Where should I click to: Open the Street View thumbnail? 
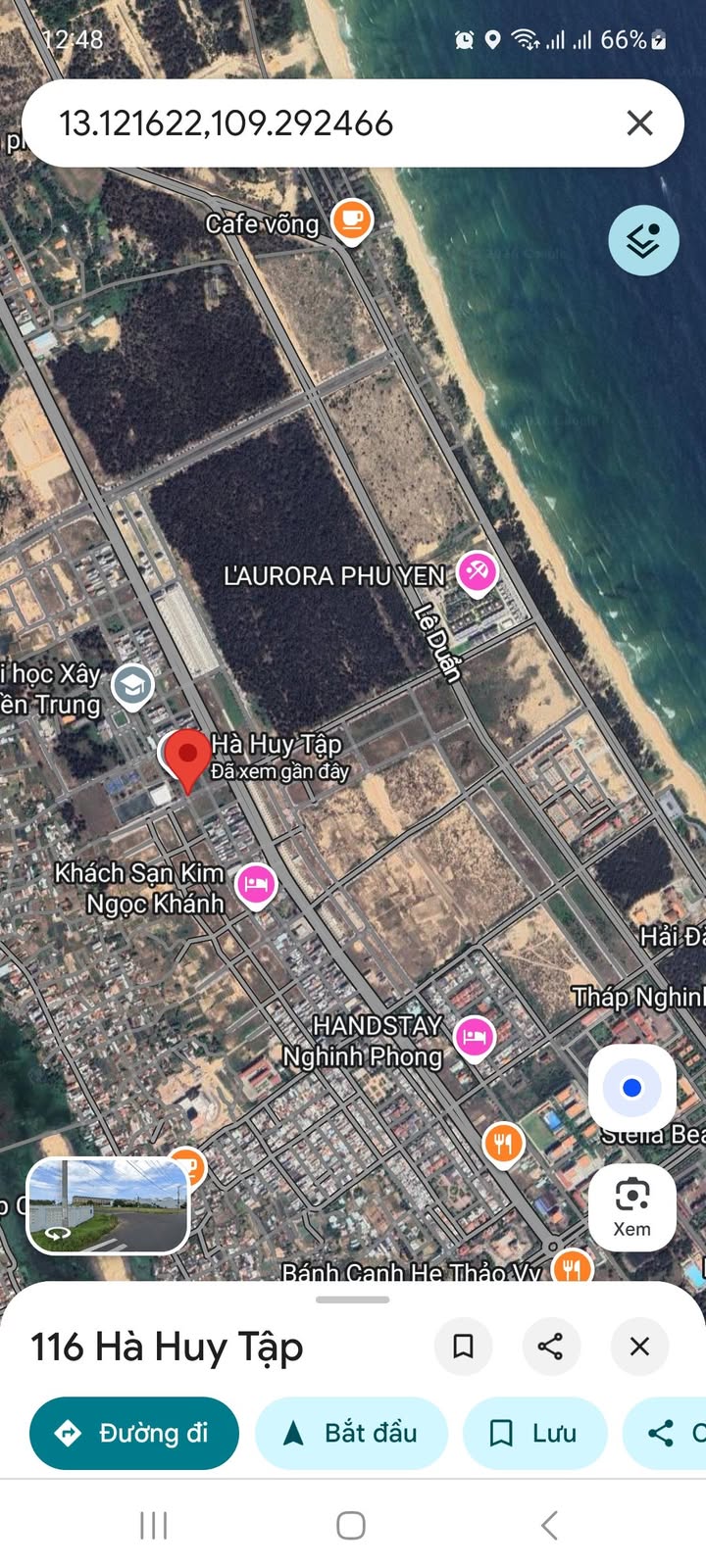point(108,1205)
